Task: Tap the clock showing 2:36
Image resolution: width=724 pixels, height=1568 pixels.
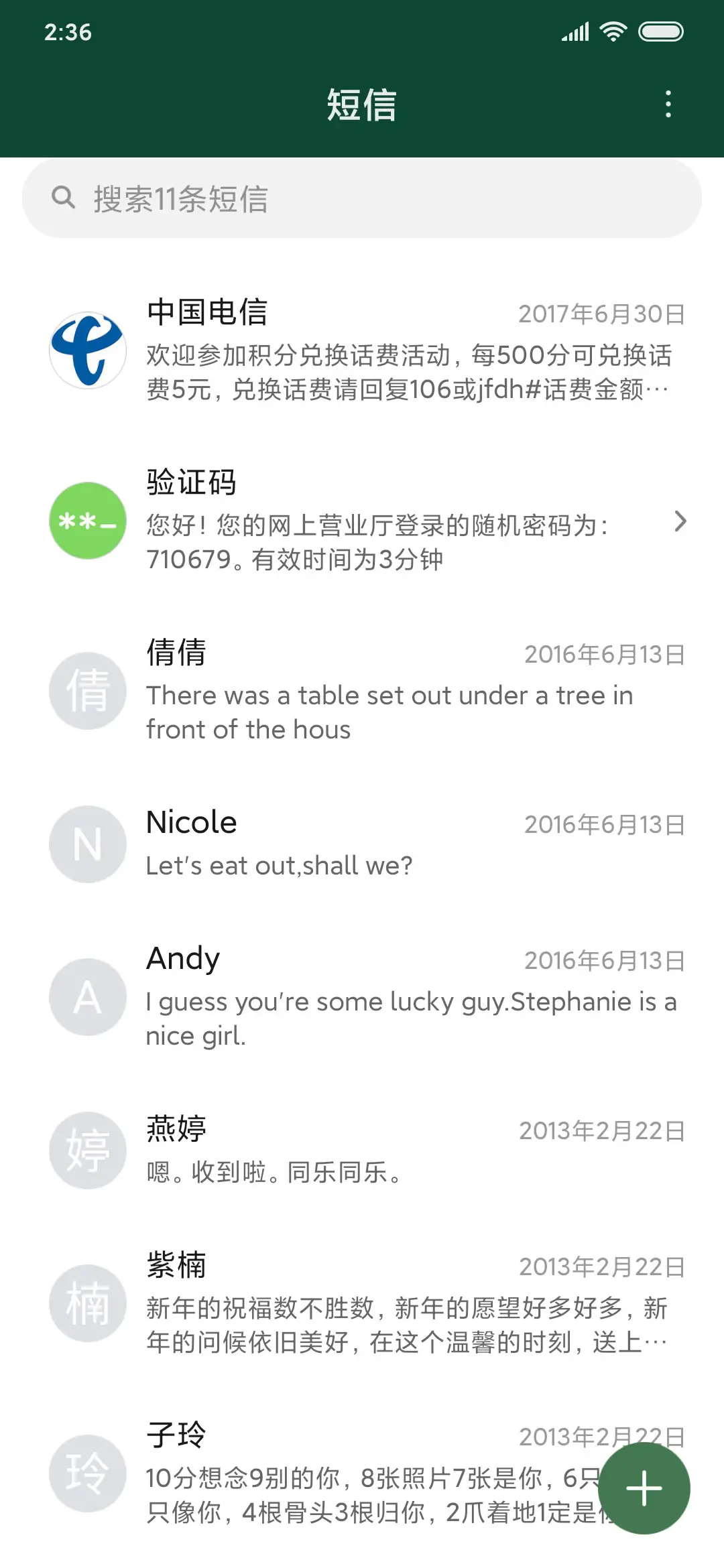Action: (68, 31)
